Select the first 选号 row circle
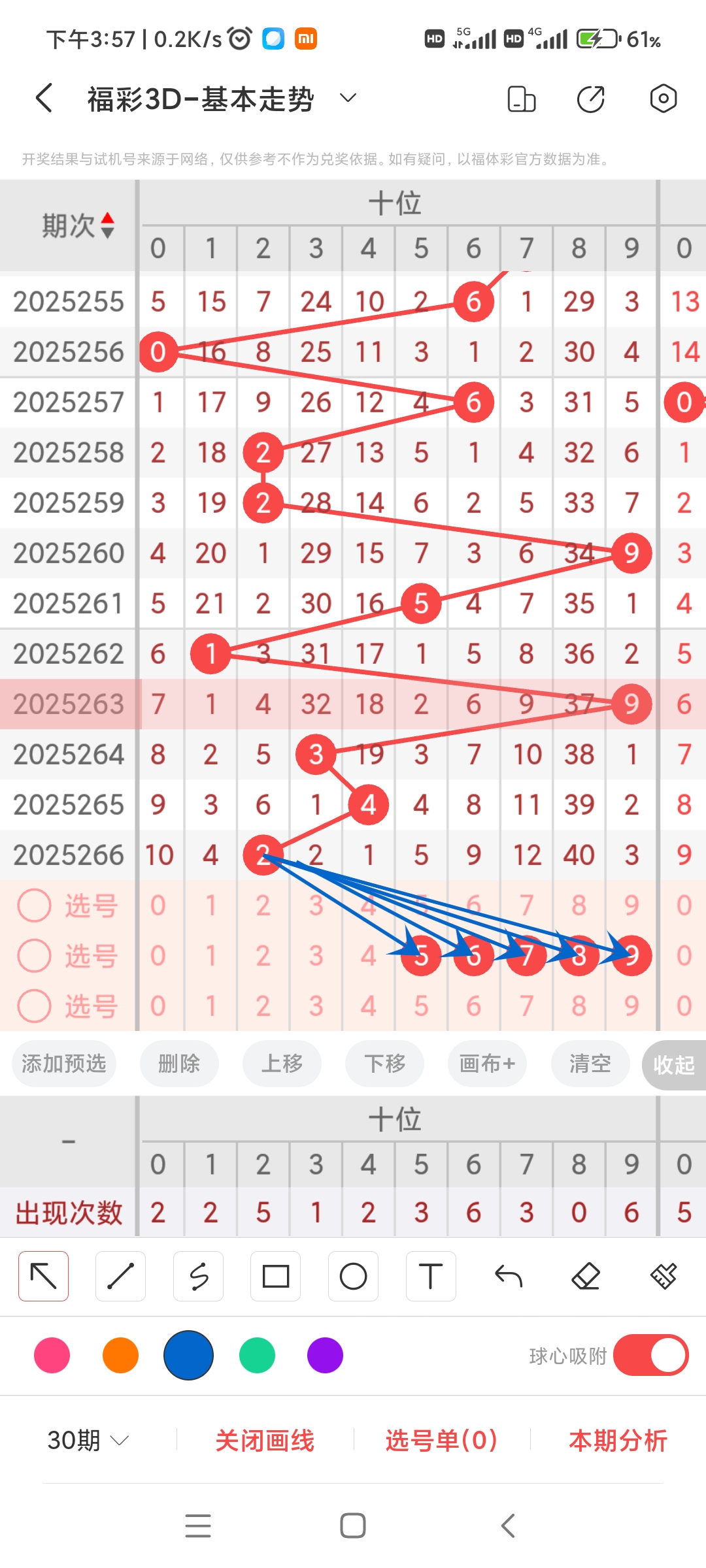 [x=34, y=906]
